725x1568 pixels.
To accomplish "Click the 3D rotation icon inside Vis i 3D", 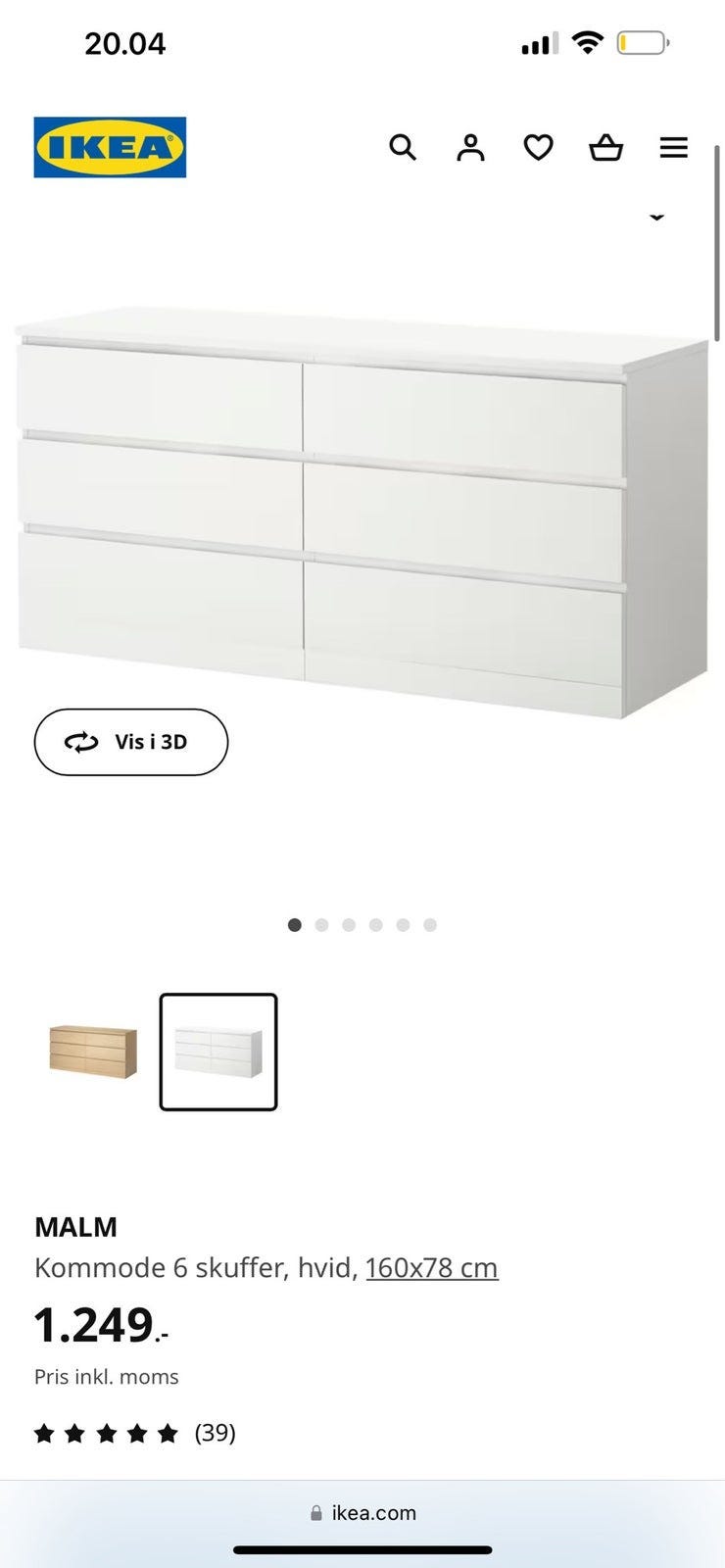I will coord(82,742).
